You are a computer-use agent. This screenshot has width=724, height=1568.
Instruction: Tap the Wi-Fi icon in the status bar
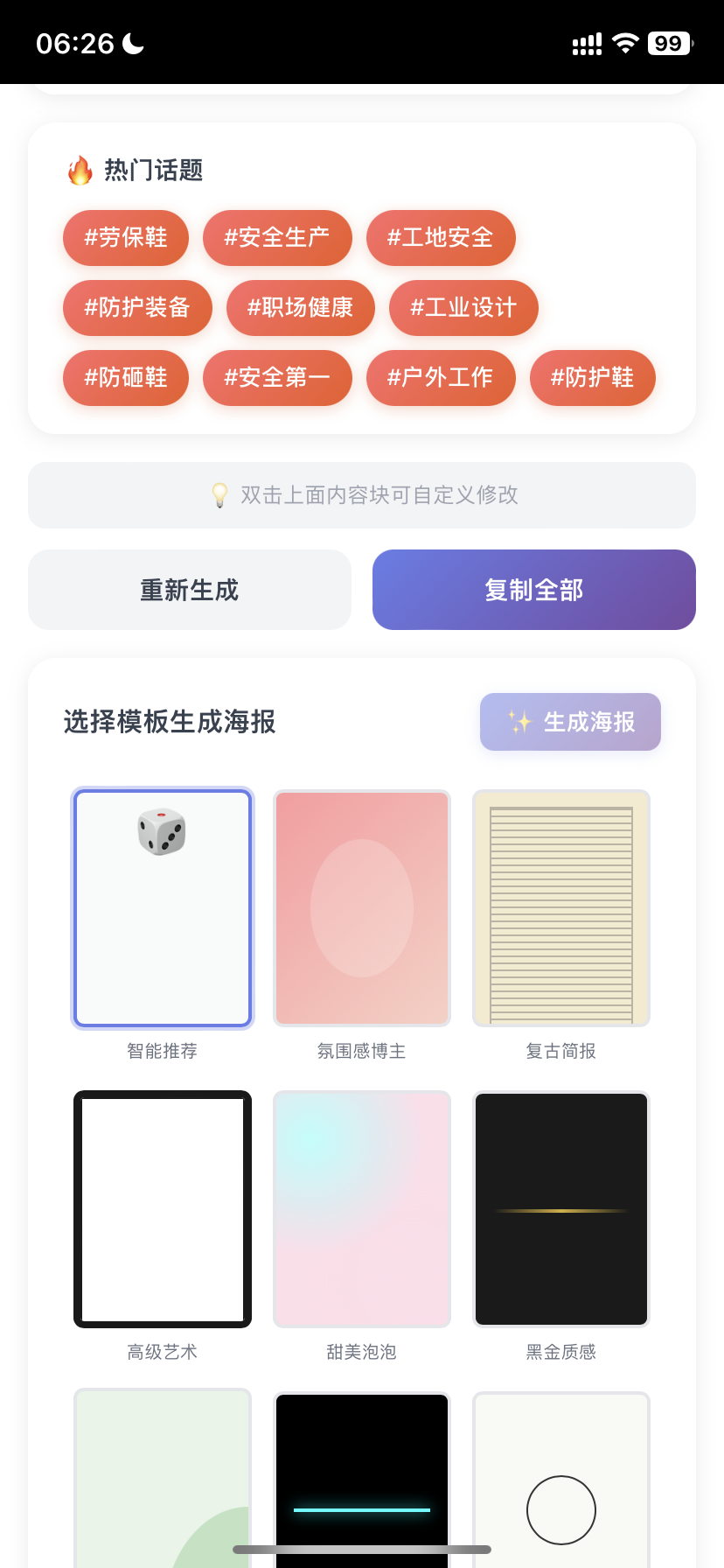tap(624, 41)
